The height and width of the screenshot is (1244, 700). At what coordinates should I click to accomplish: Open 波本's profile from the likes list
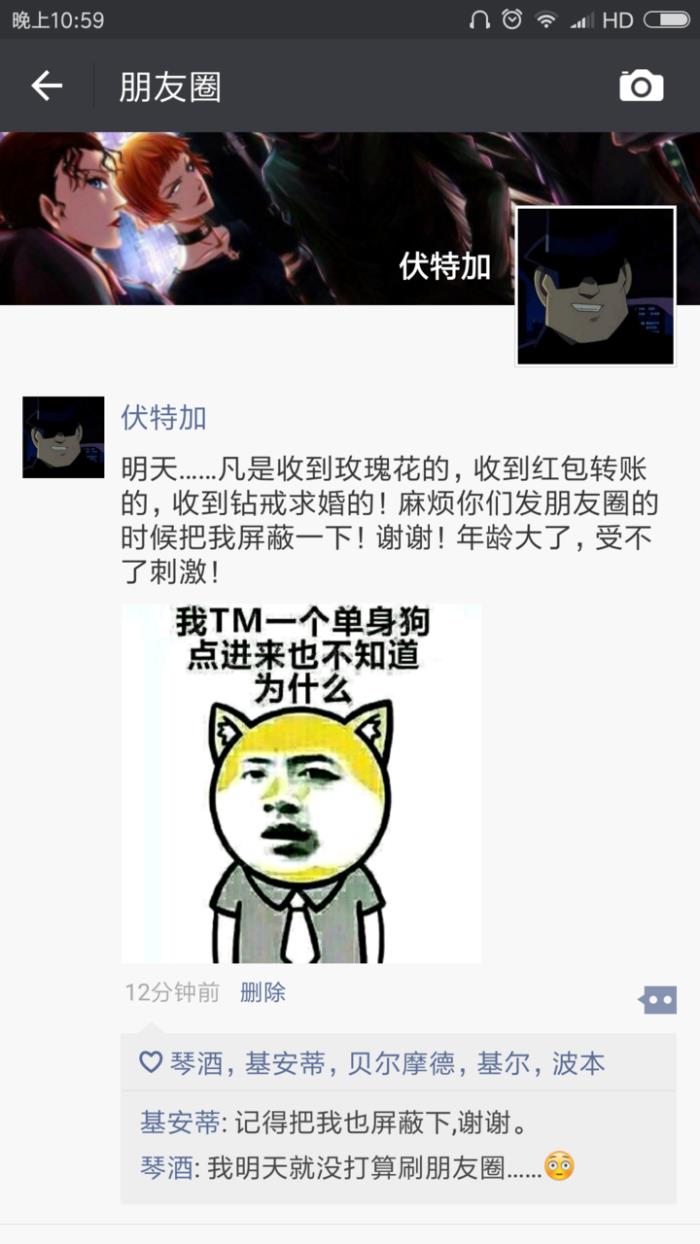coord(578,1063)
